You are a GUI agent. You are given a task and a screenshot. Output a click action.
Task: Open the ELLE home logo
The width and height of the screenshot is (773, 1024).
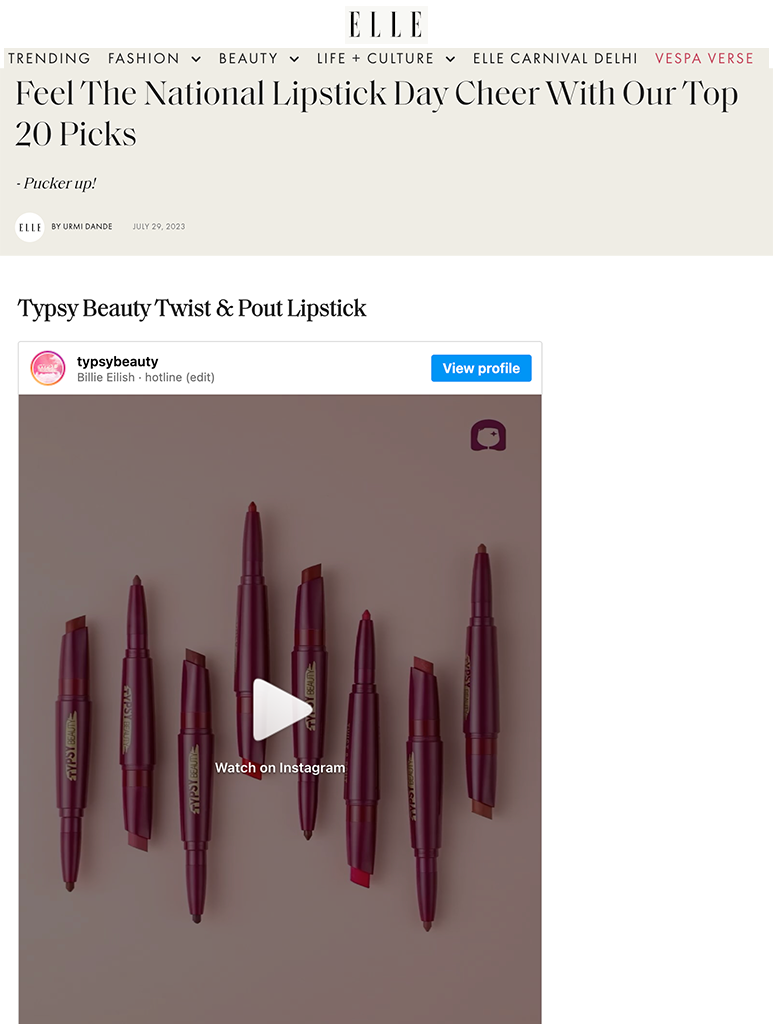pyautogui.click(x=386, y=23)
